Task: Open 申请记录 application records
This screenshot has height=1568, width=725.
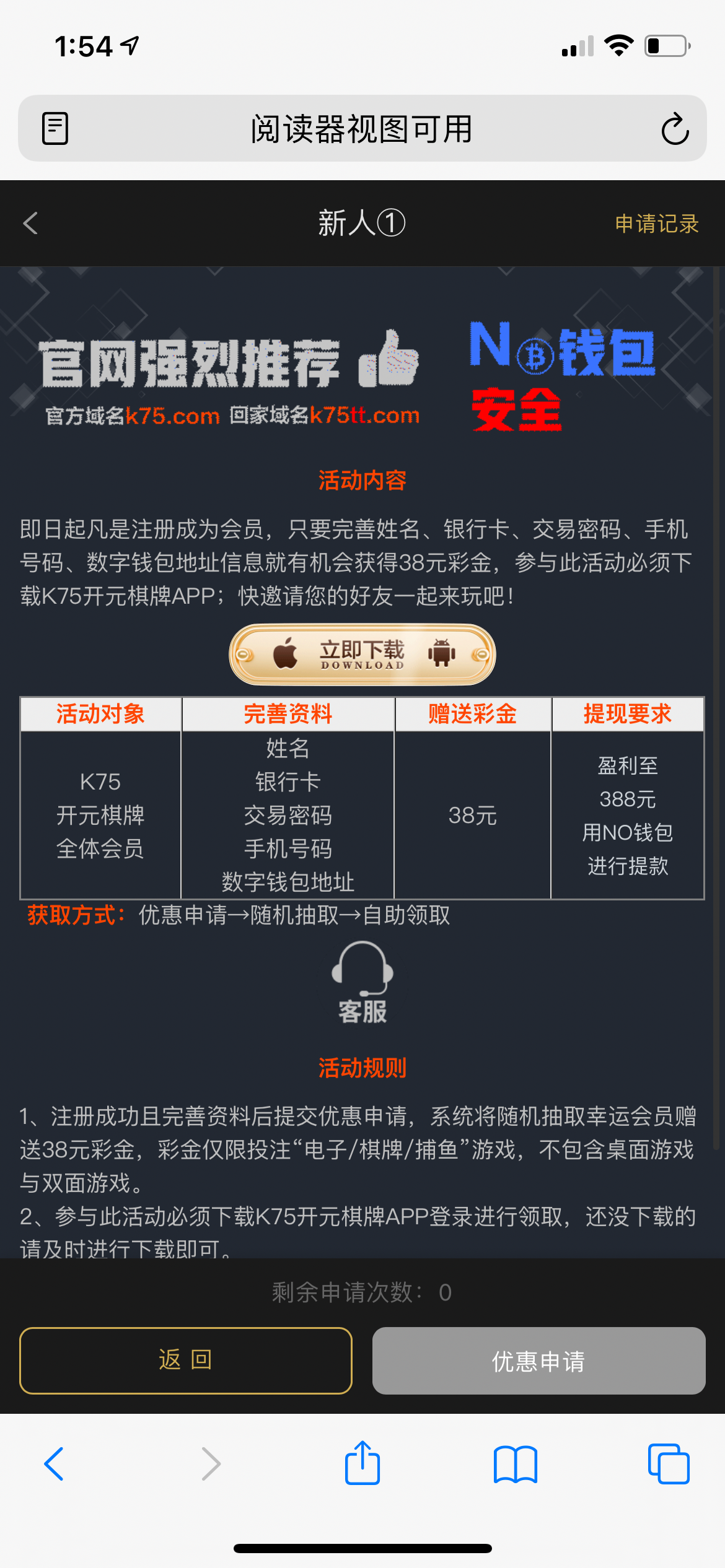Action: 656,224
